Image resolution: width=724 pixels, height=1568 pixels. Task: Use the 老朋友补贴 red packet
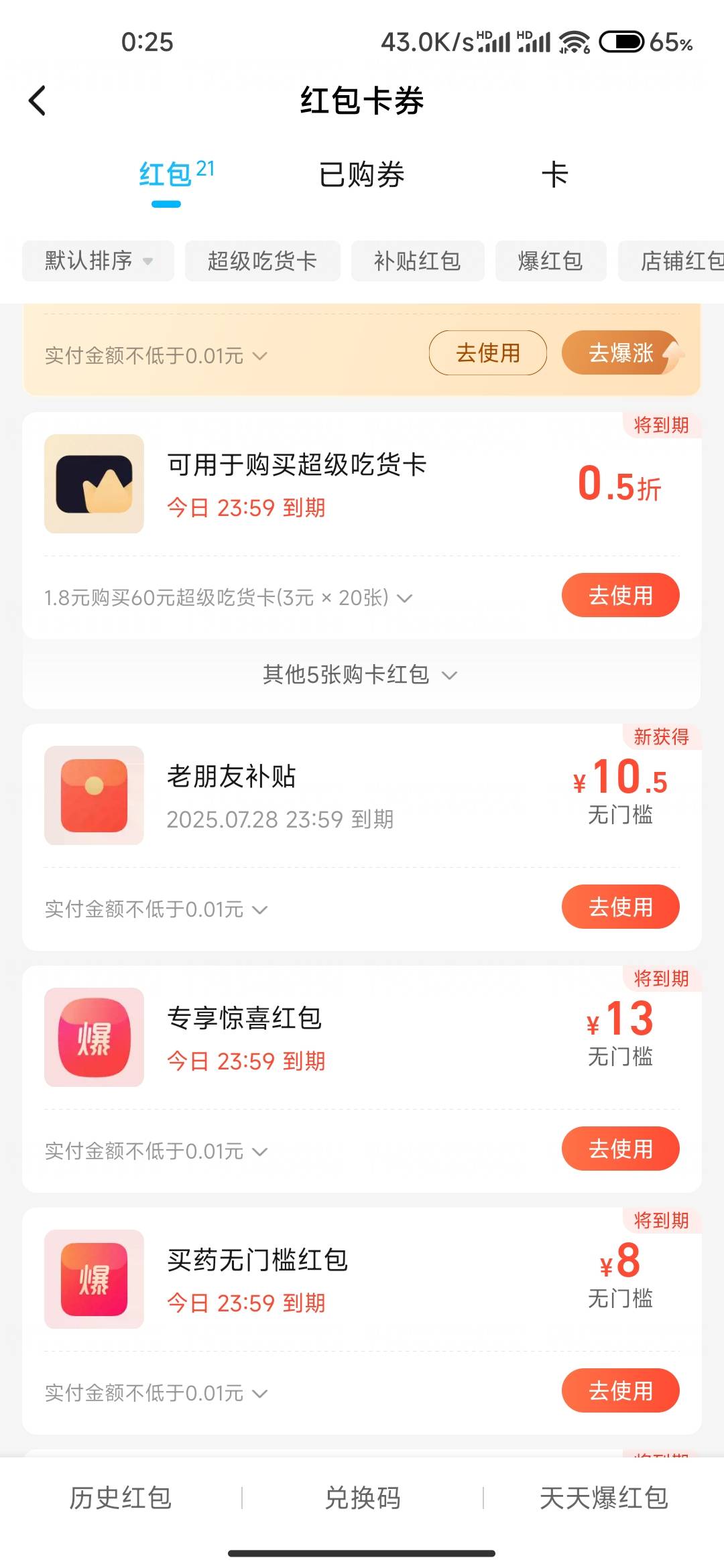pos(621,907)
